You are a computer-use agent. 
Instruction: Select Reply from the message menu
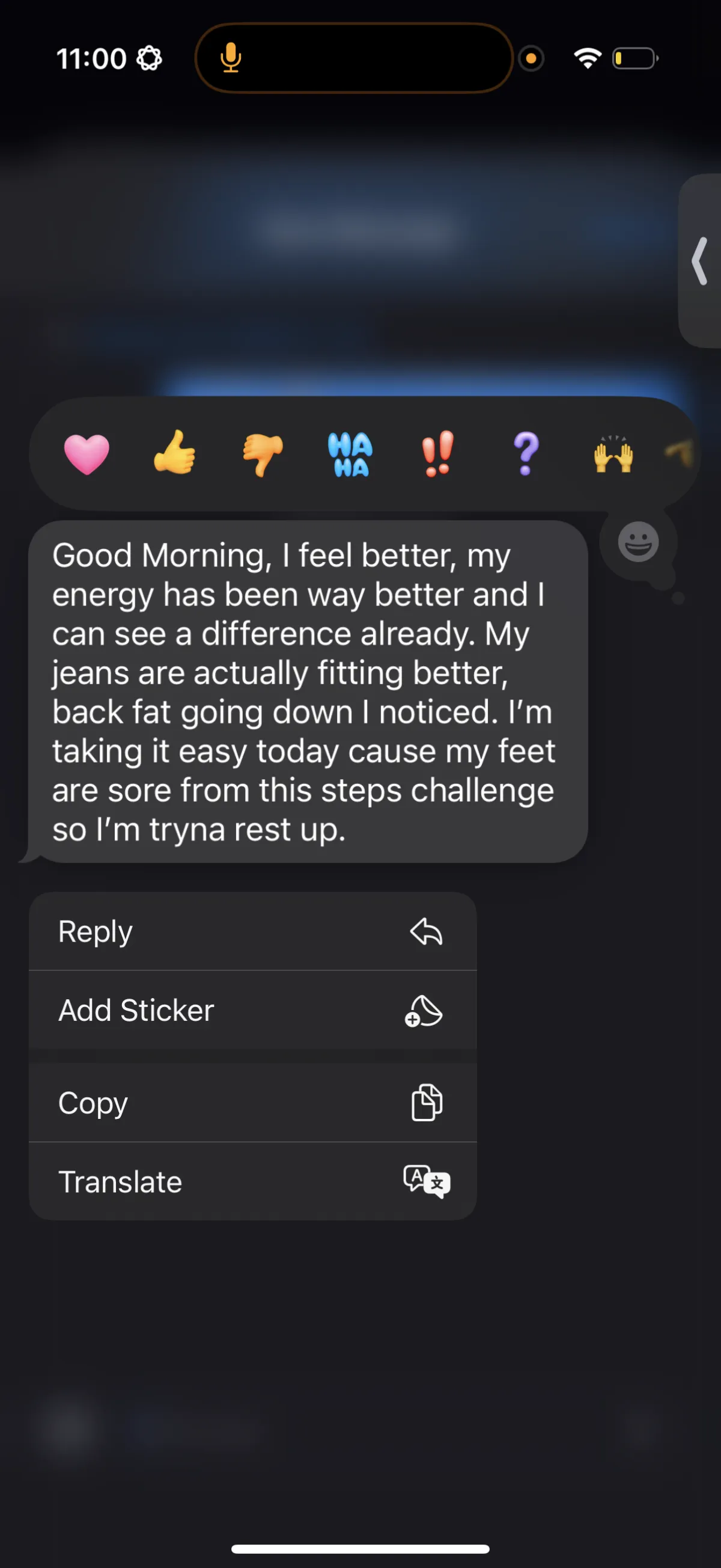tap(252, 931)
